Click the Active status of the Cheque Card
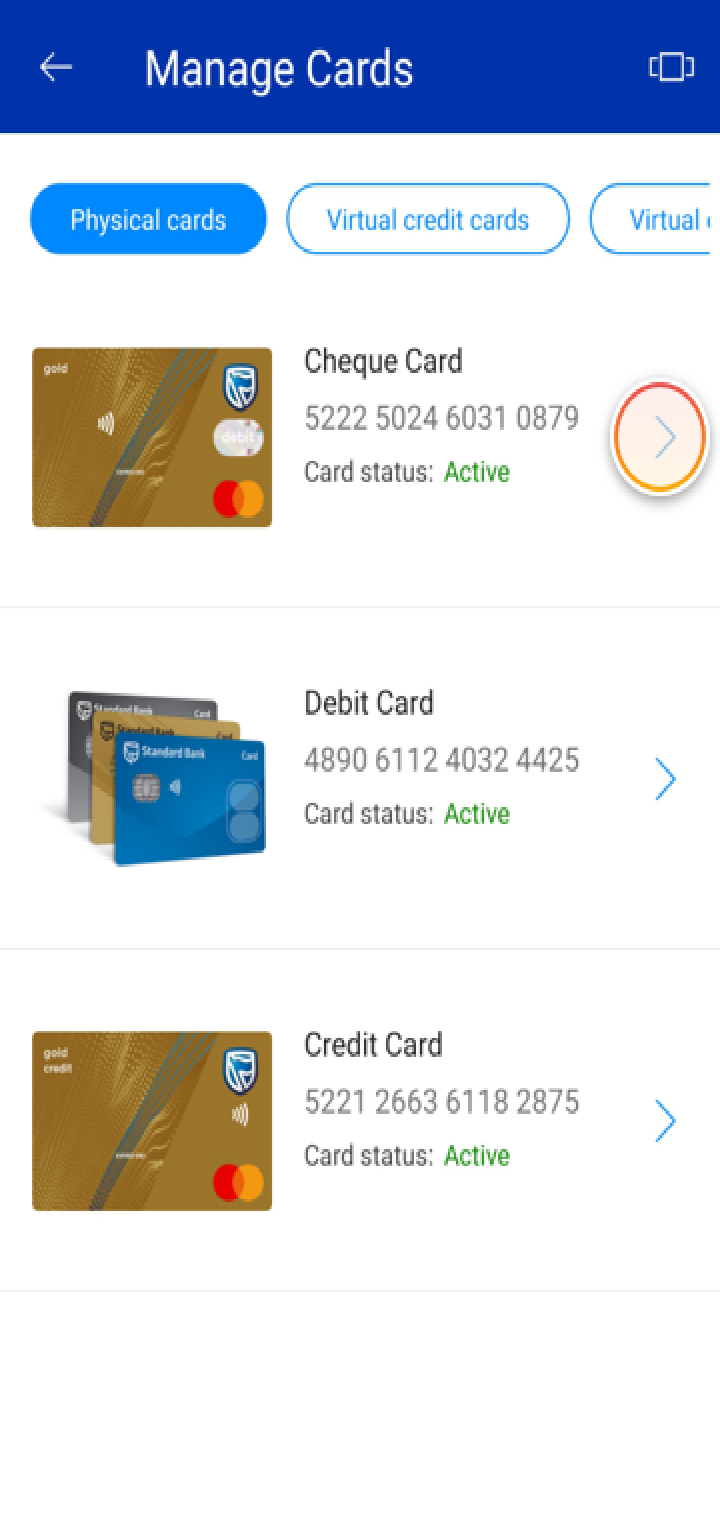Viewport: 720px width, 1520px height. click(477, 472)
